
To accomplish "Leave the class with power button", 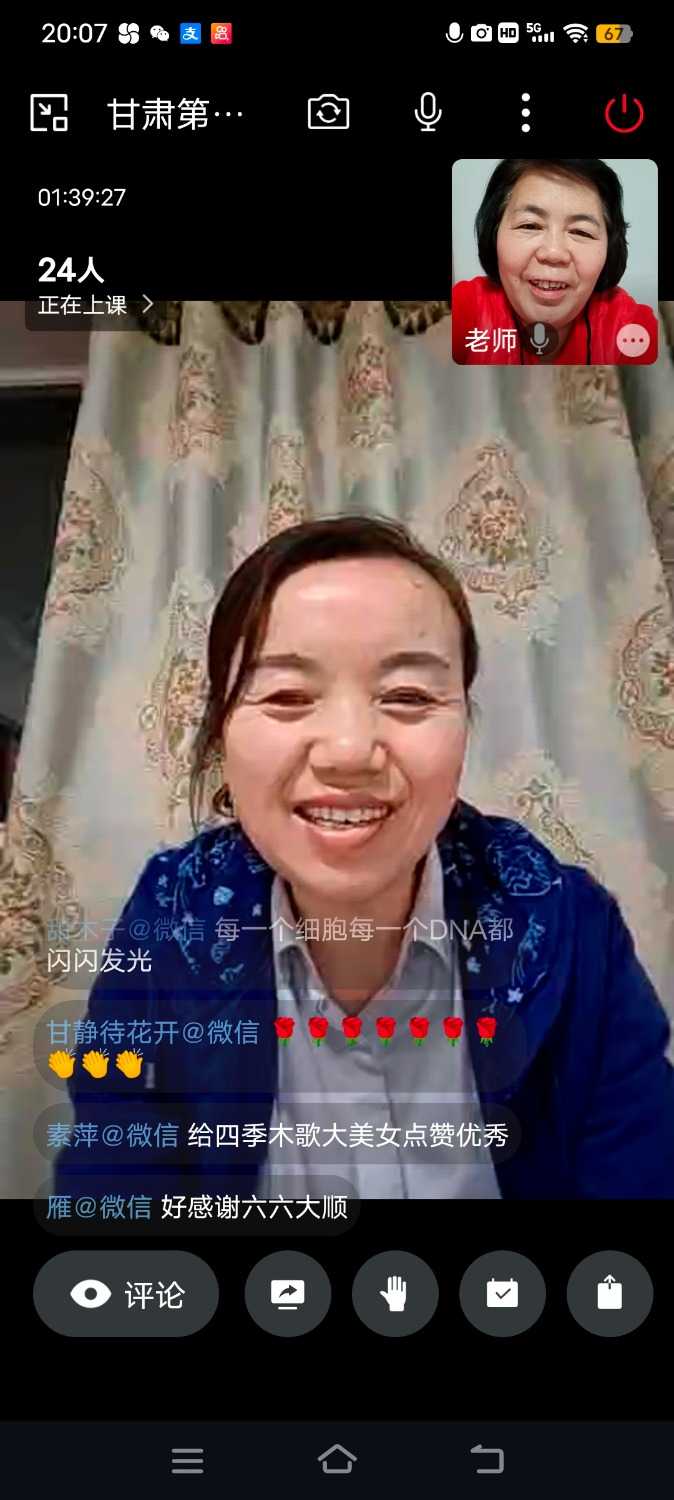I will 624,113.
